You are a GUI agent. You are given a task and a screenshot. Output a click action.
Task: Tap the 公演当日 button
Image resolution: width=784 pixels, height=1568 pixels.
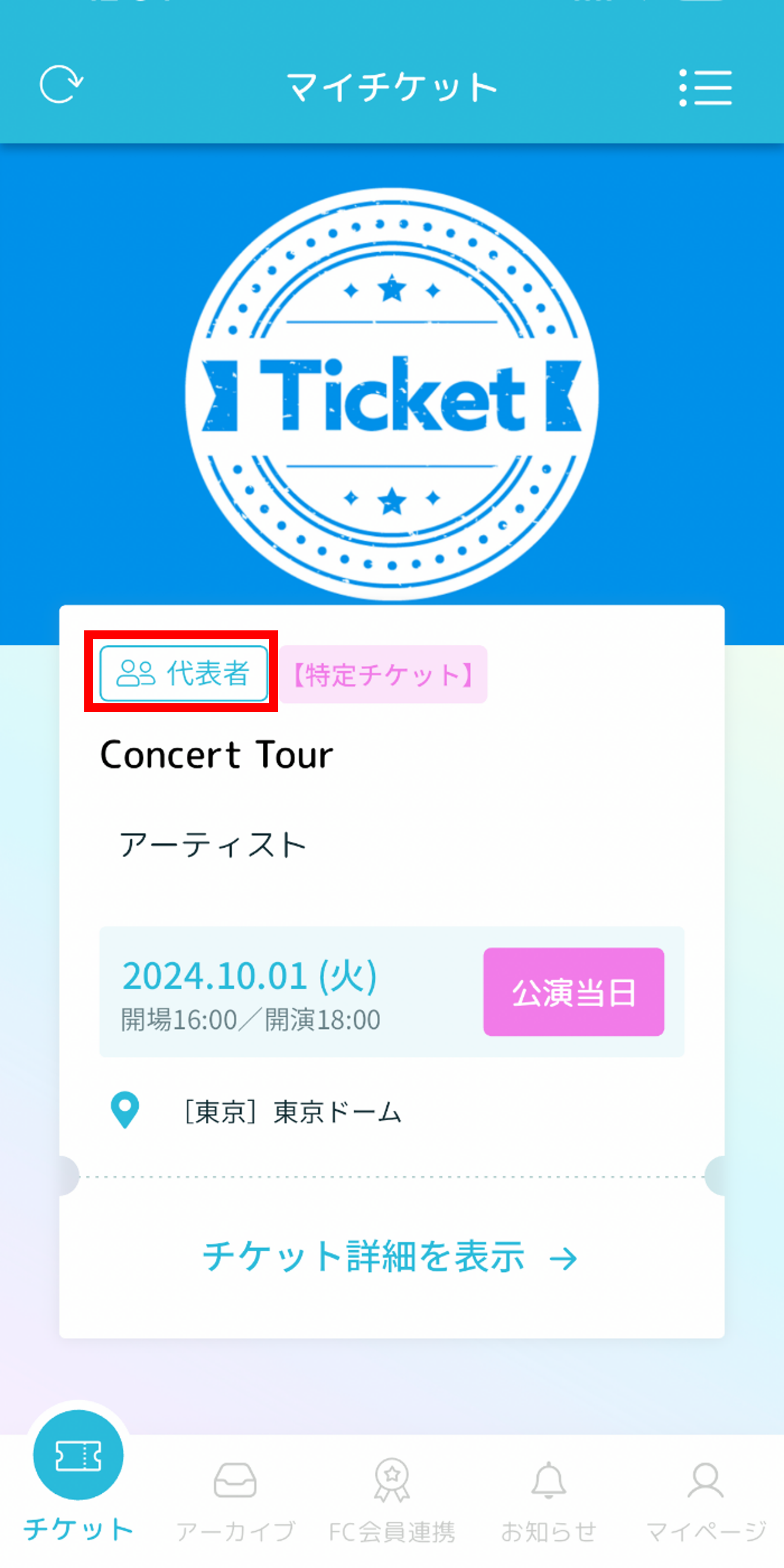point(573,992)
